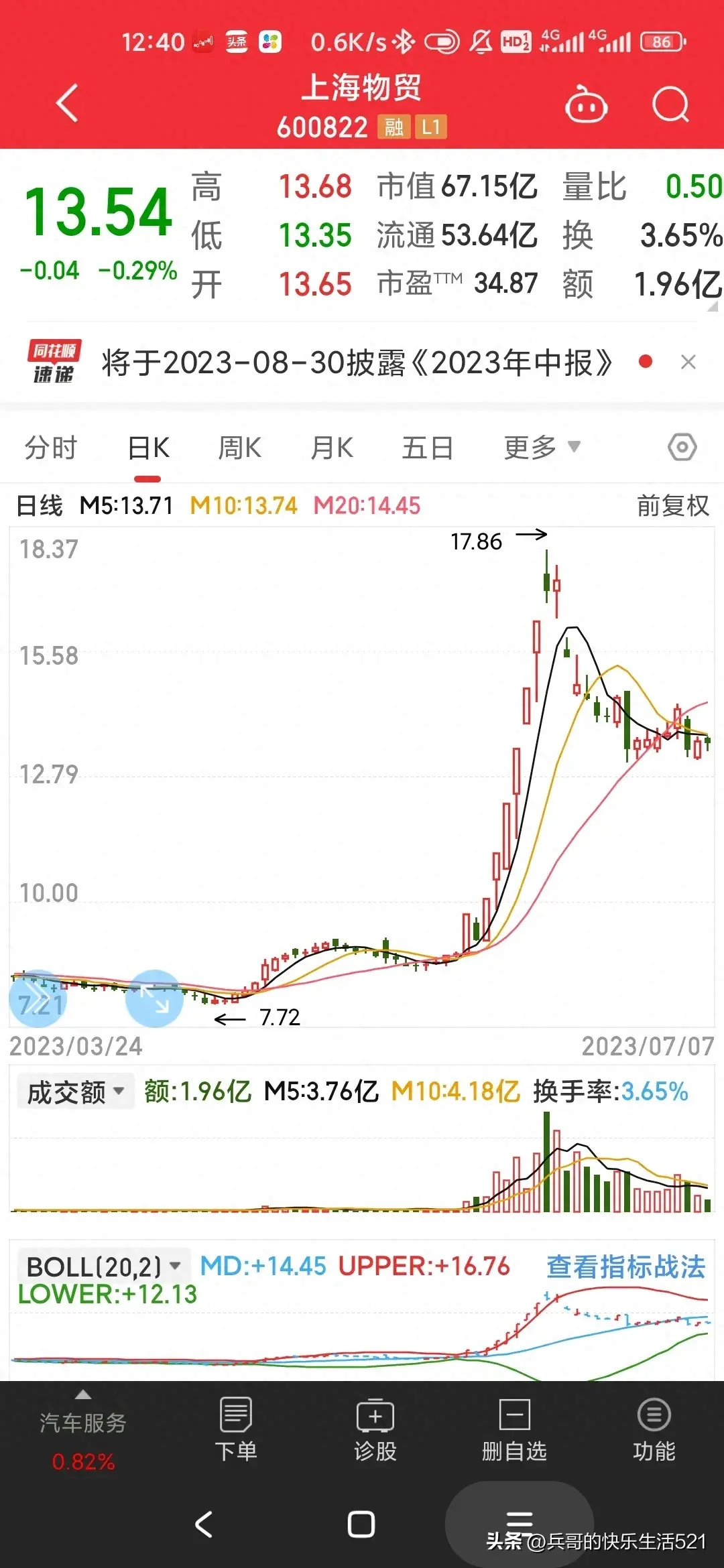Select the 日K chart tab
724x1568 pixels.
point(148,448)
